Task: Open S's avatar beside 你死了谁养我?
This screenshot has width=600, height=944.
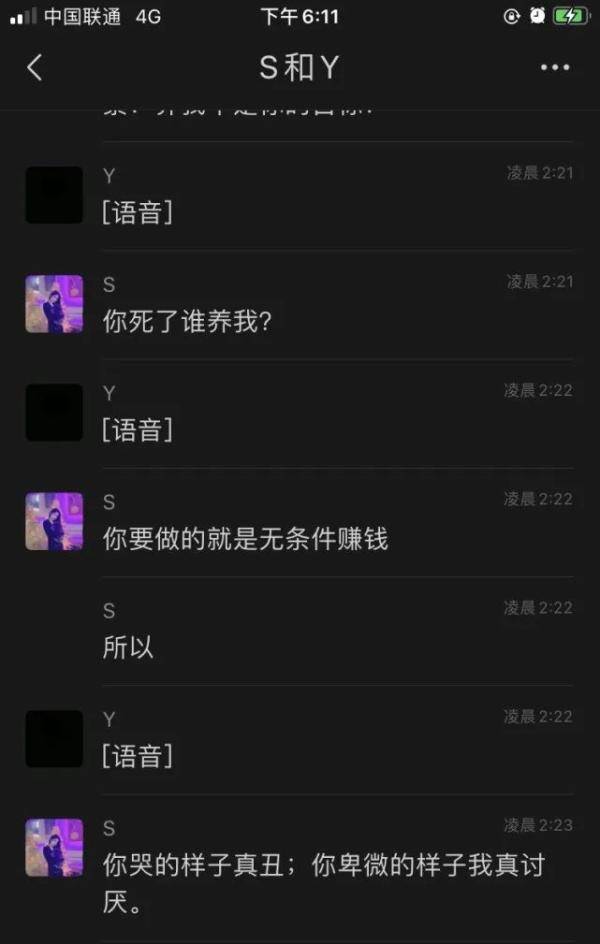Action: (x=54, y=304)
